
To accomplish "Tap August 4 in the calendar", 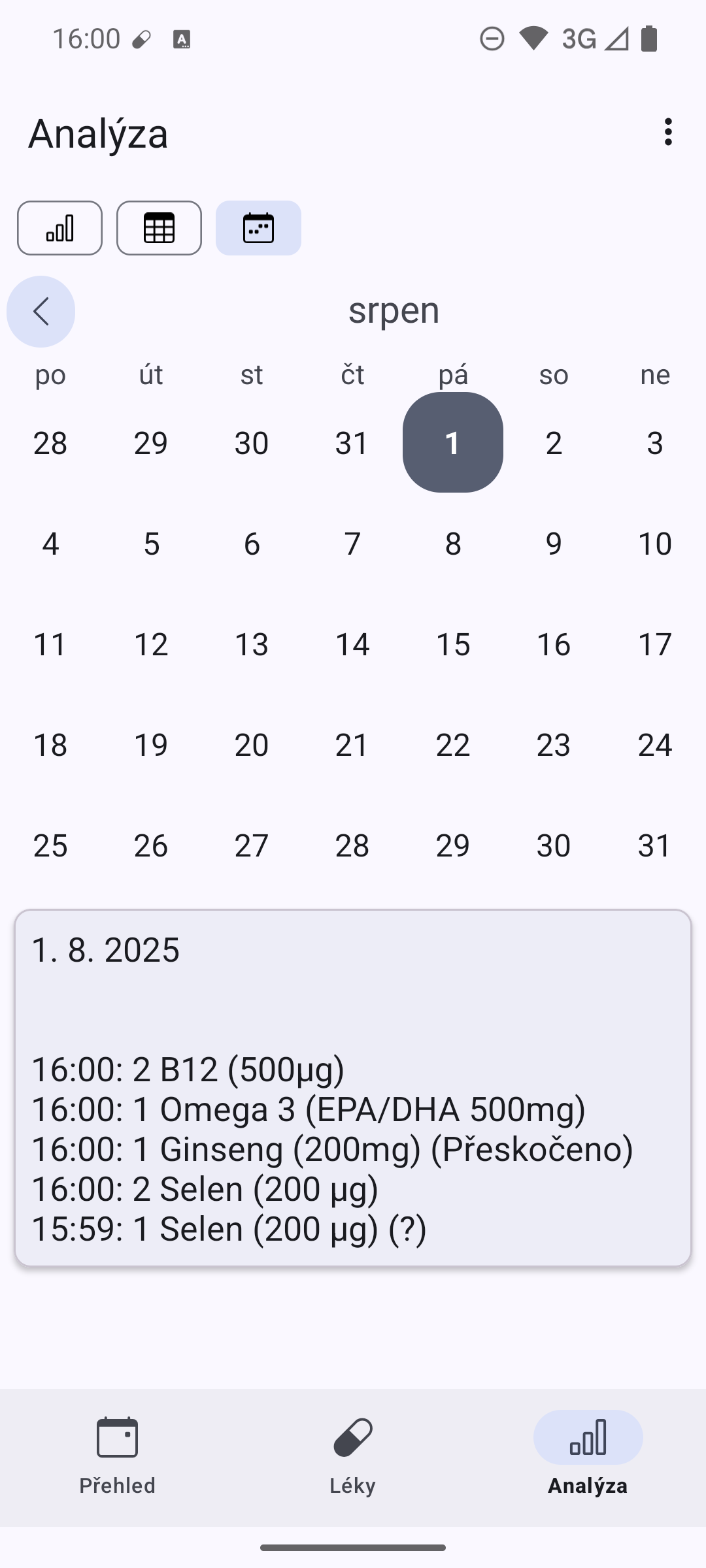I will tap(50, 544).
